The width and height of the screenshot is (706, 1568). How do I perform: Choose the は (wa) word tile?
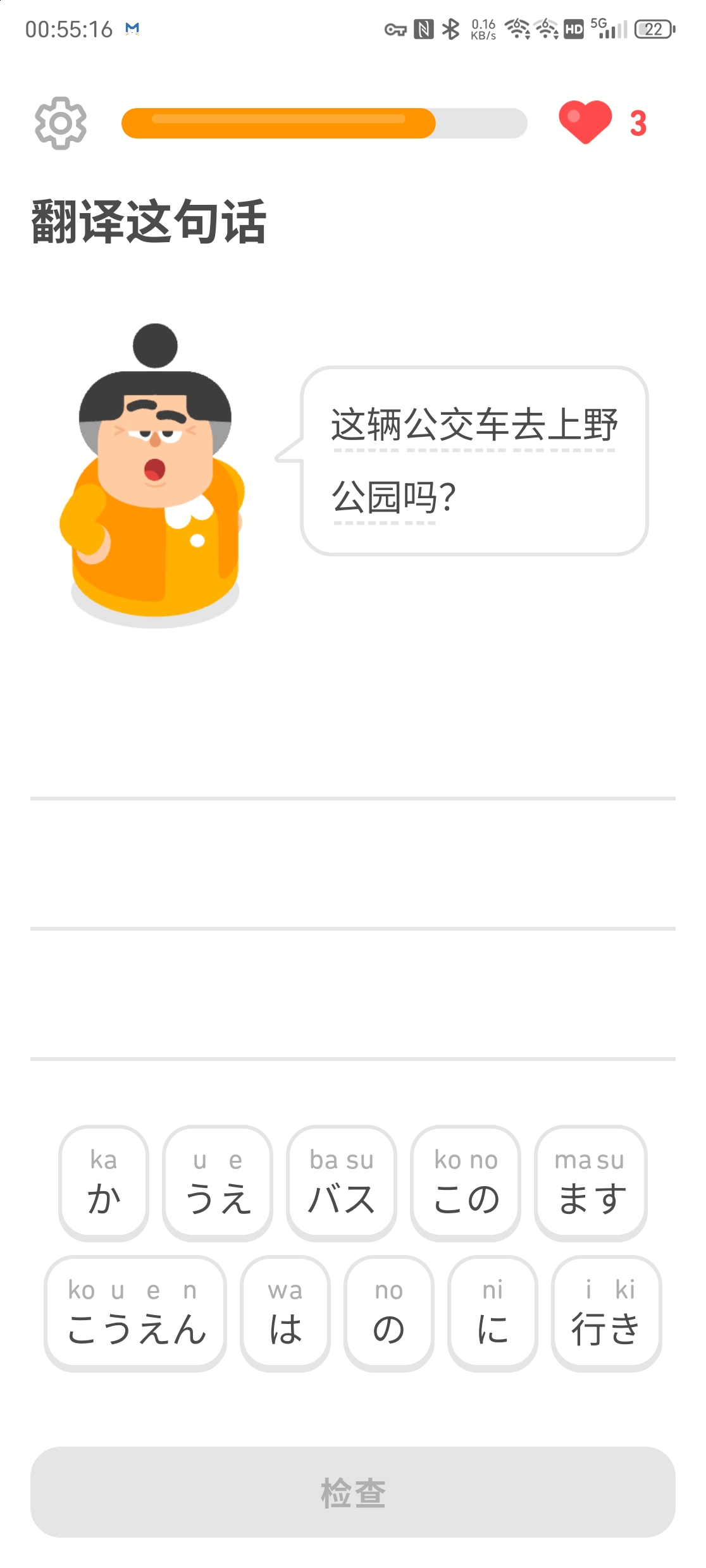pos(285,1313)
